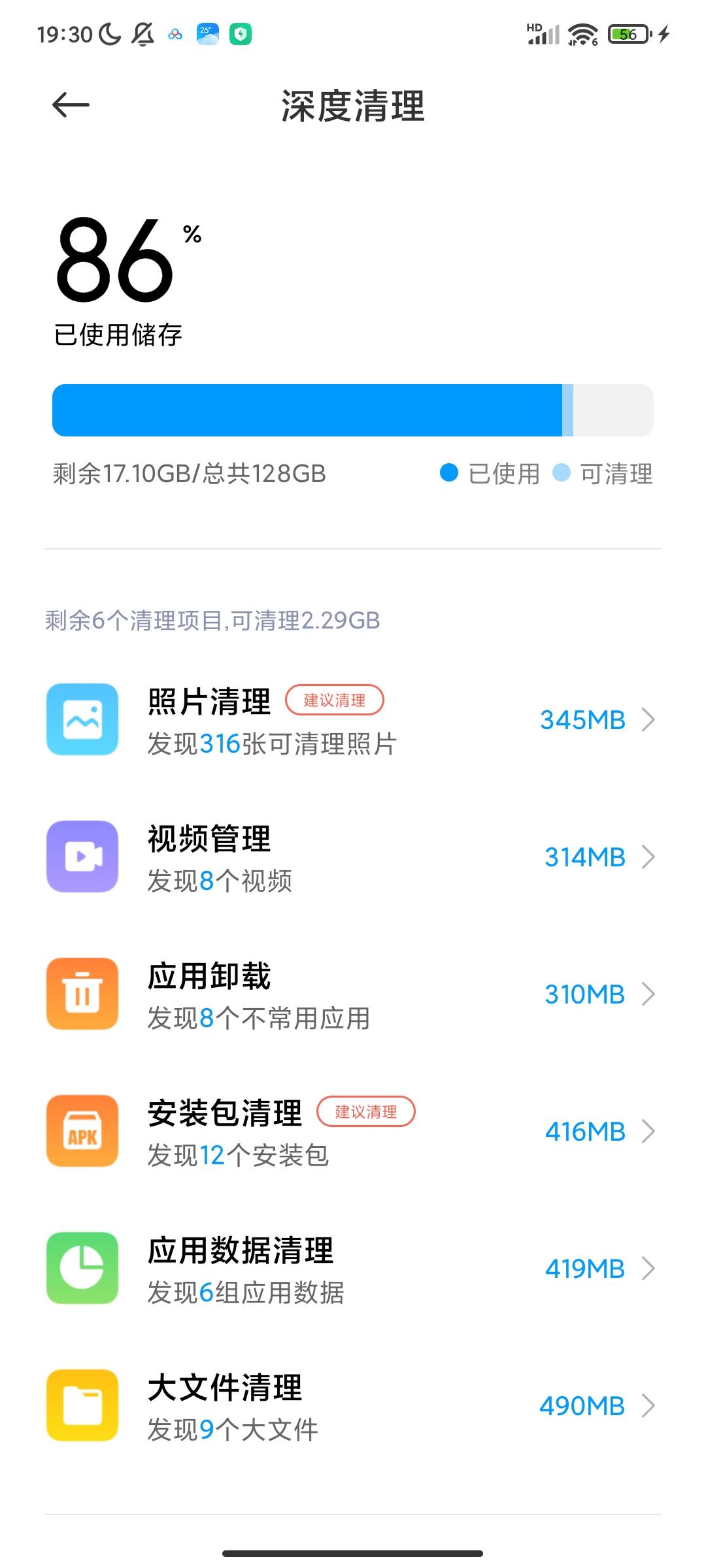Click the blue storage progress bar

(307, 410)
